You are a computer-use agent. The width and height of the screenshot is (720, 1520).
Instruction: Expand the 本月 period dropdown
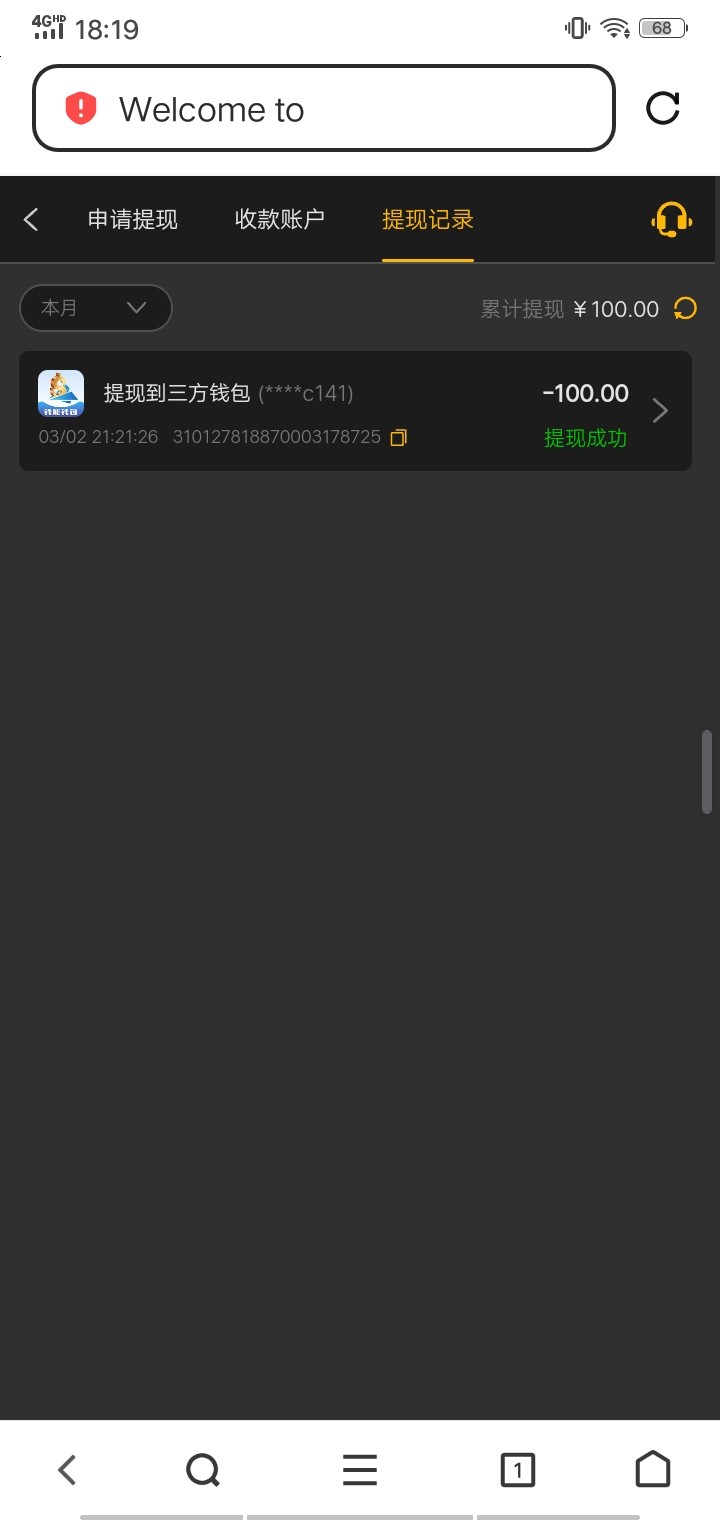(x=96, y=308)
